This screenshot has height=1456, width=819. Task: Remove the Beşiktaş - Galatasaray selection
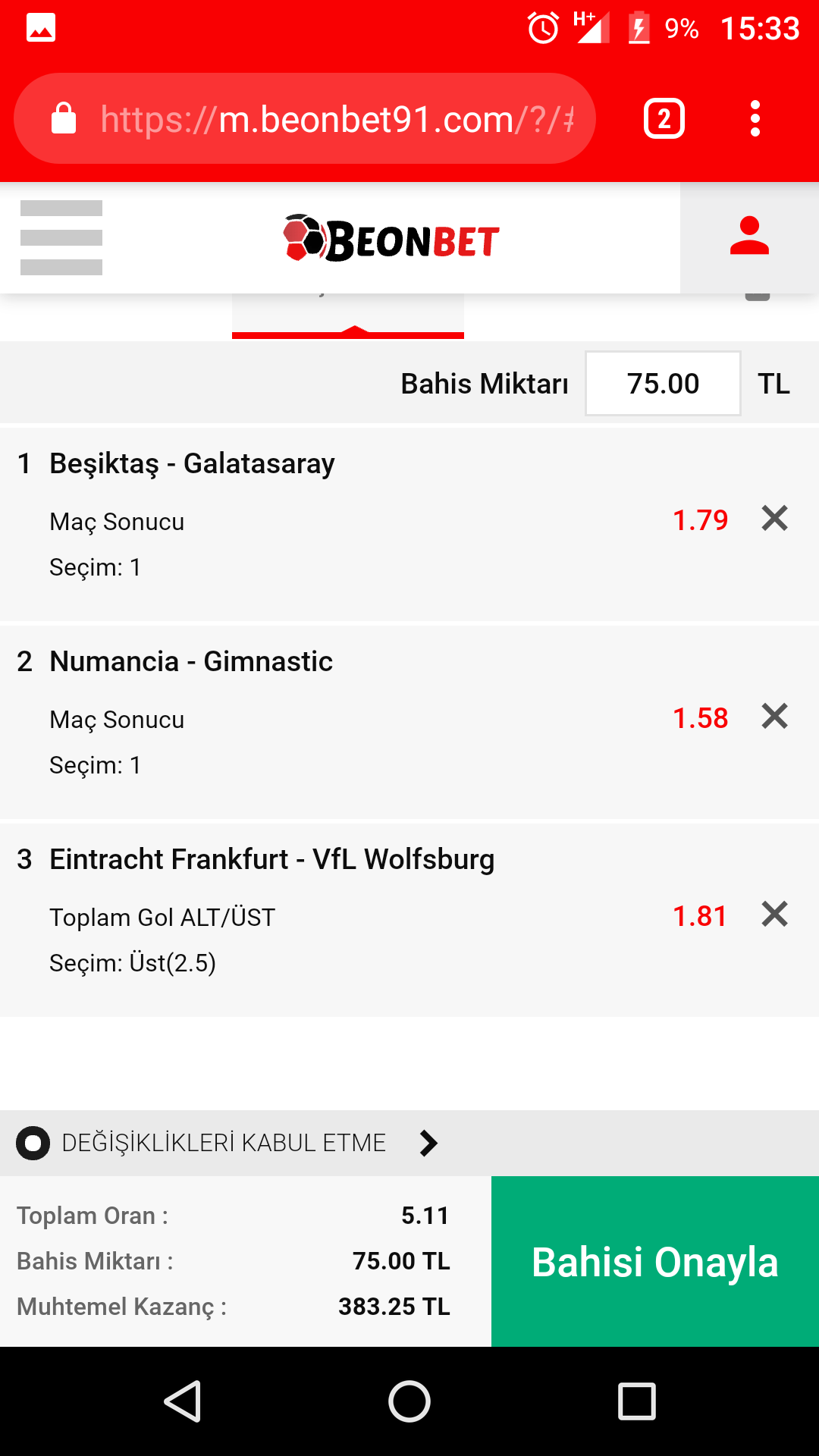point(774,519)
